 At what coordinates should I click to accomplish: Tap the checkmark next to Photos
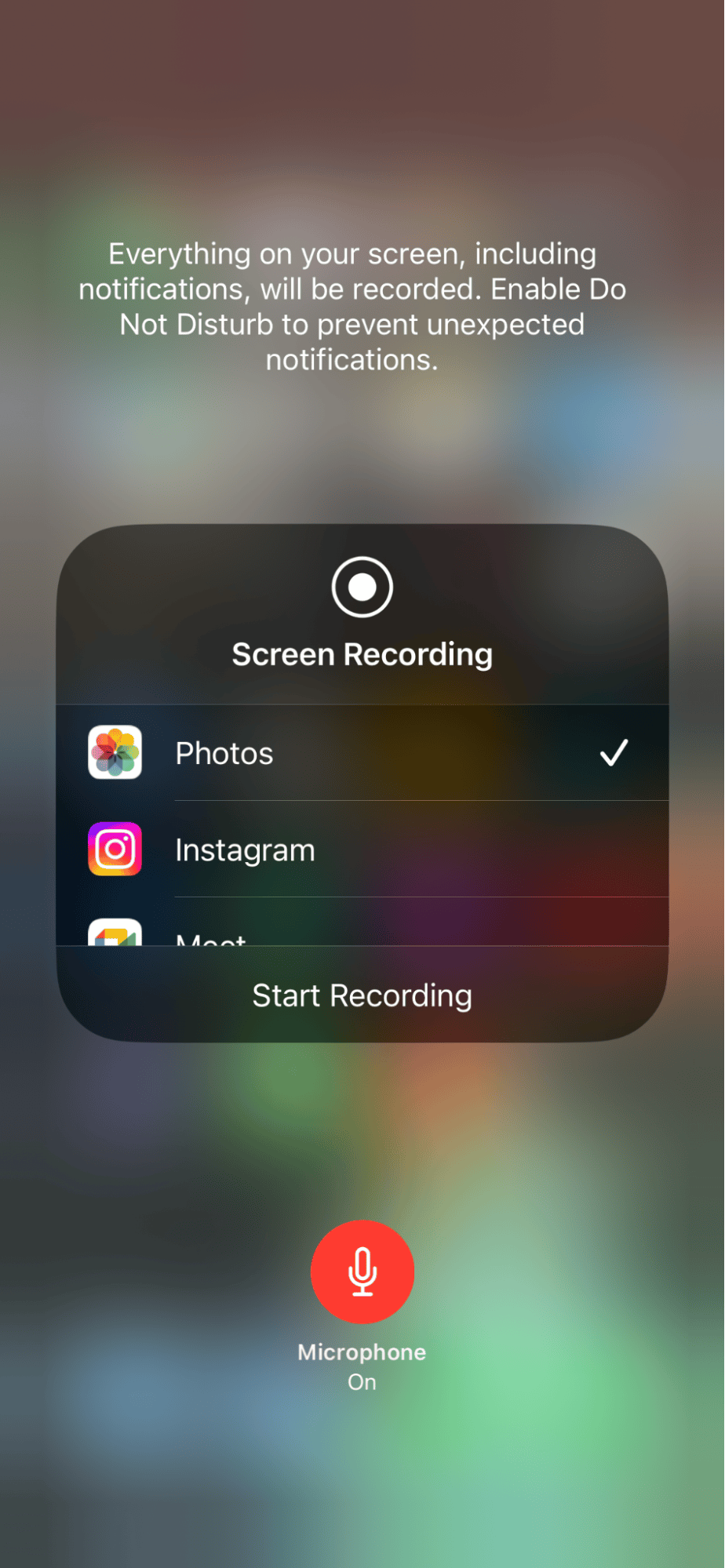[616, 753]
